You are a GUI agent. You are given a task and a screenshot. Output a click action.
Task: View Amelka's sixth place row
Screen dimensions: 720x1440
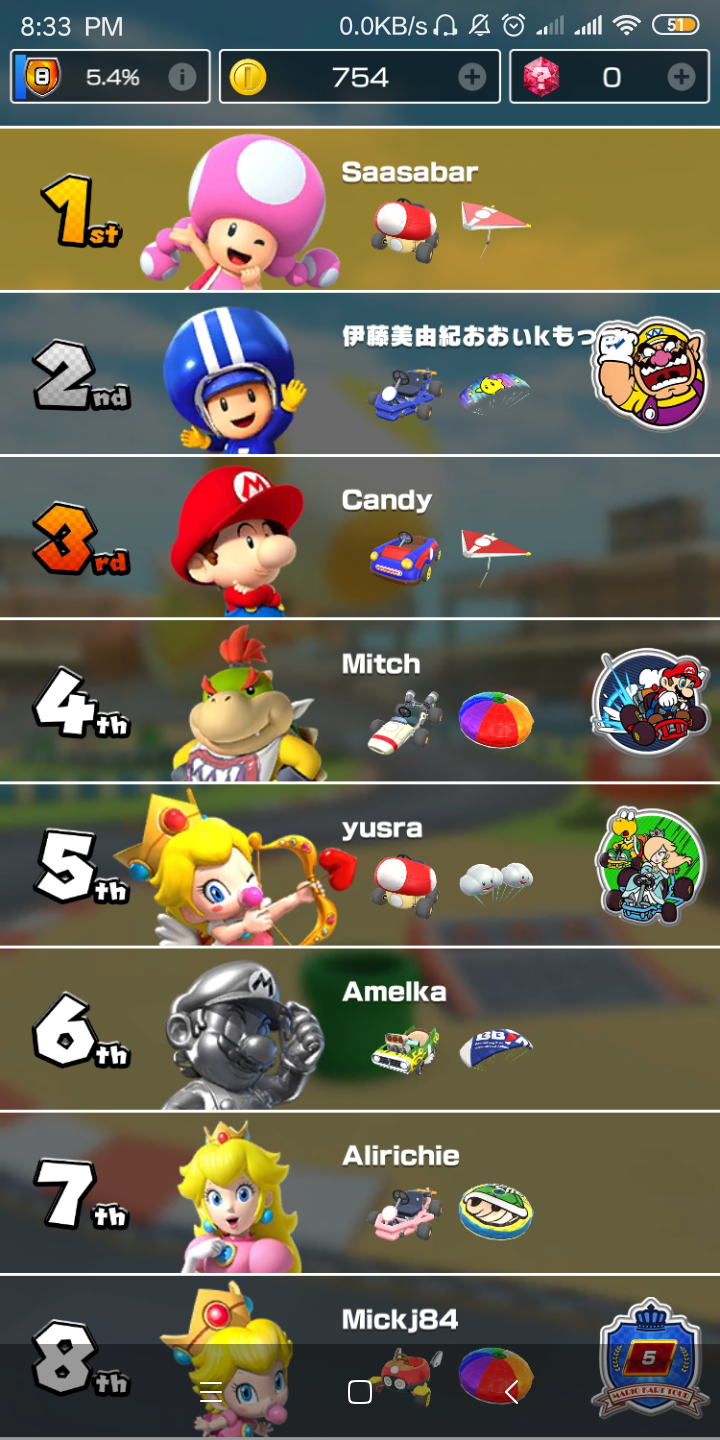[360, 1029]
